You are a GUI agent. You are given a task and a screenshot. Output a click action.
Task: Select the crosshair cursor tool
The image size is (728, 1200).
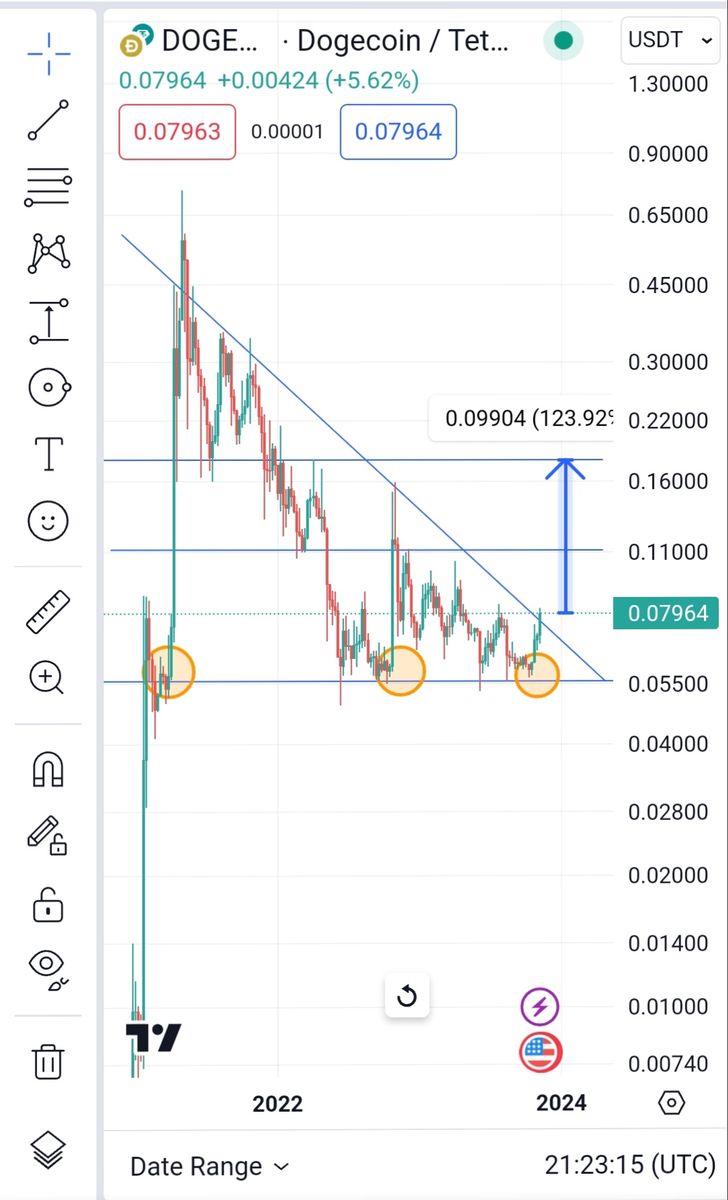coord(48,52)
